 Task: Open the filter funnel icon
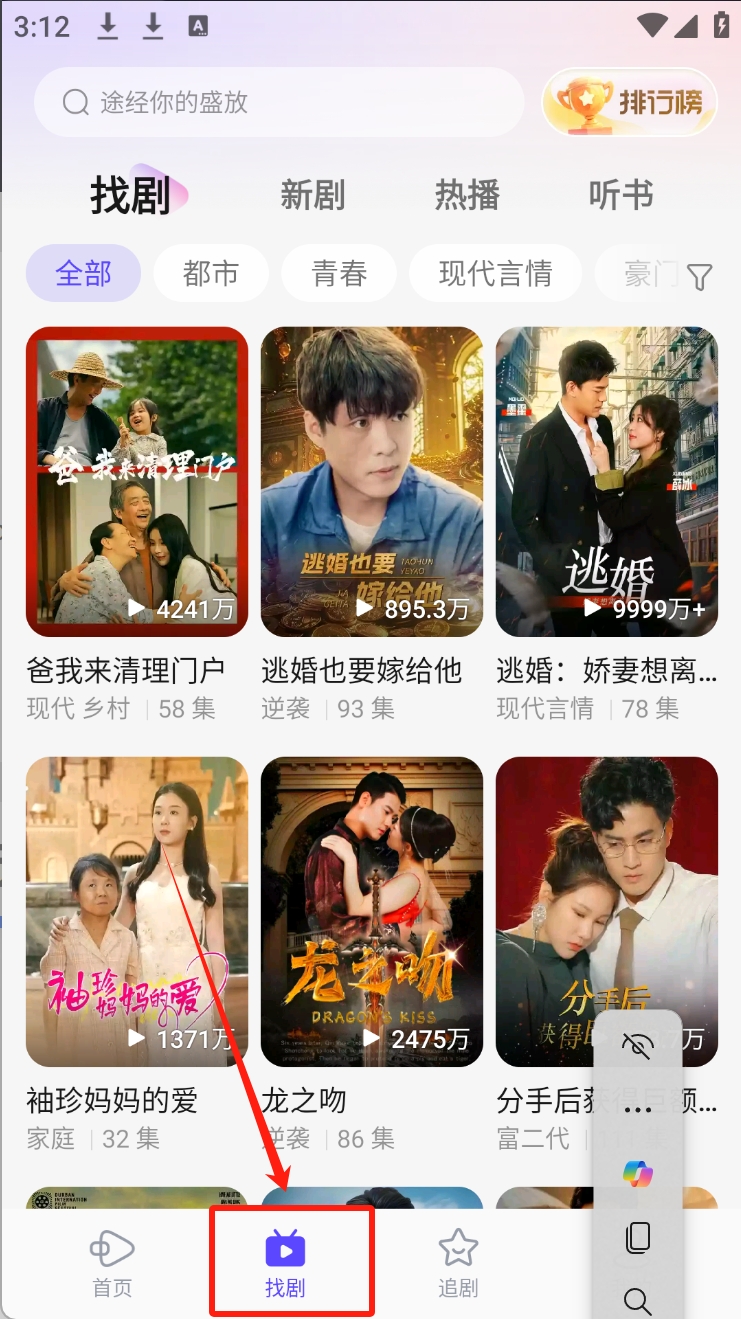click(x=700, y=277)
